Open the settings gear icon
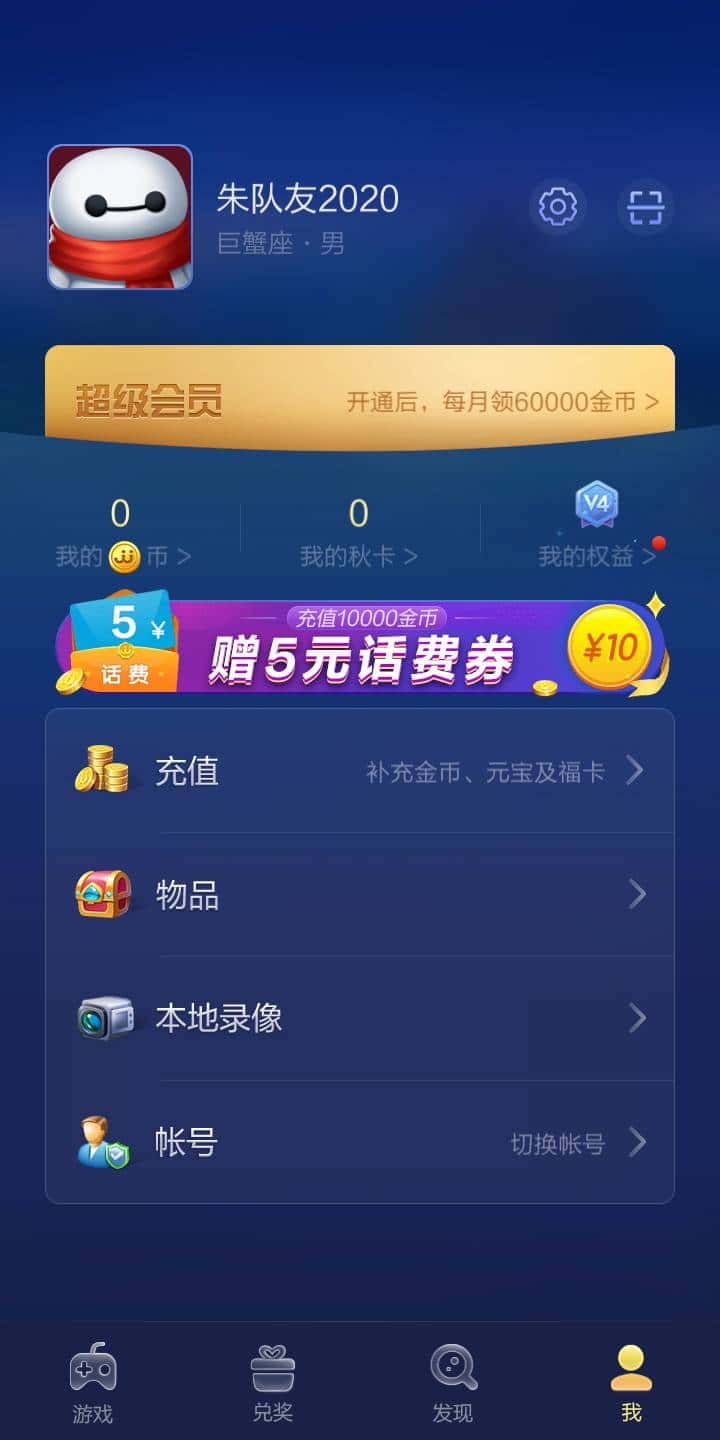Image resolution: width=720 pixels, height=1440 pixels. (558, 206)
